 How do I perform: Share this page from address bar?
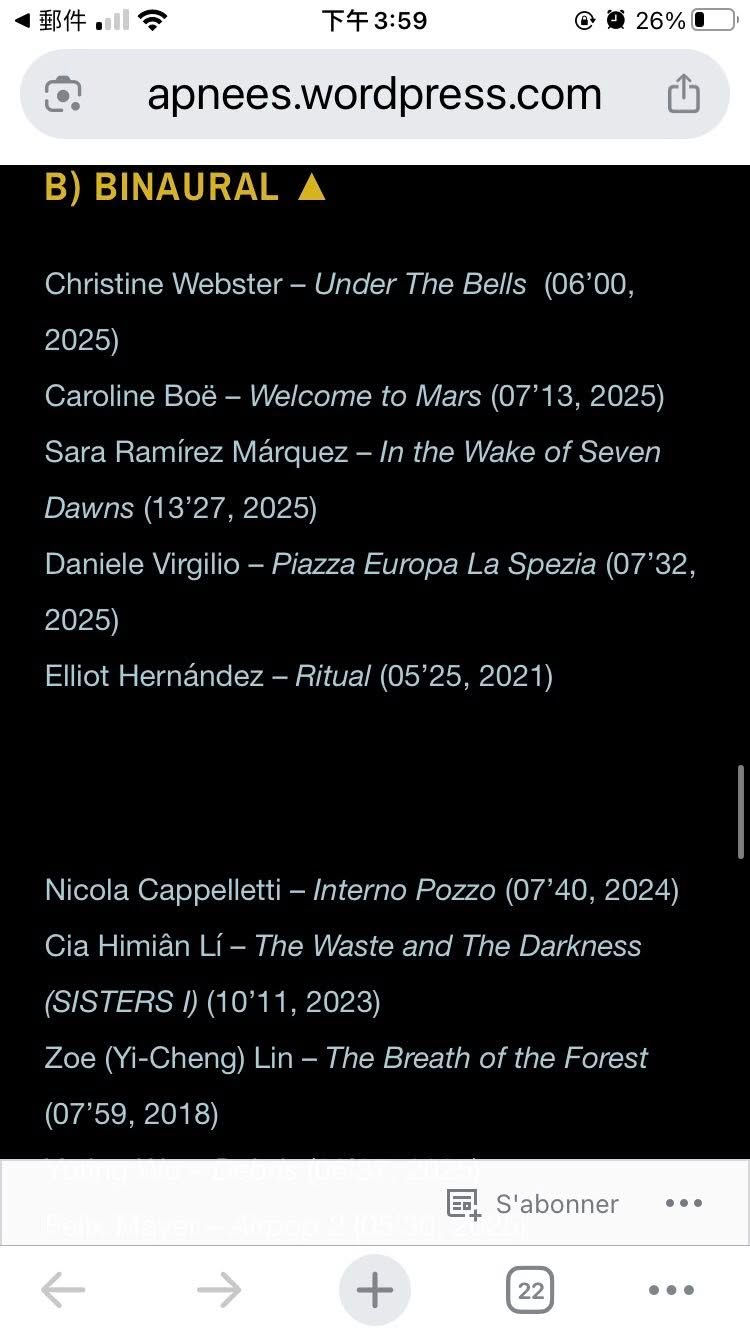pyautogui.click(x=684, y=95)
